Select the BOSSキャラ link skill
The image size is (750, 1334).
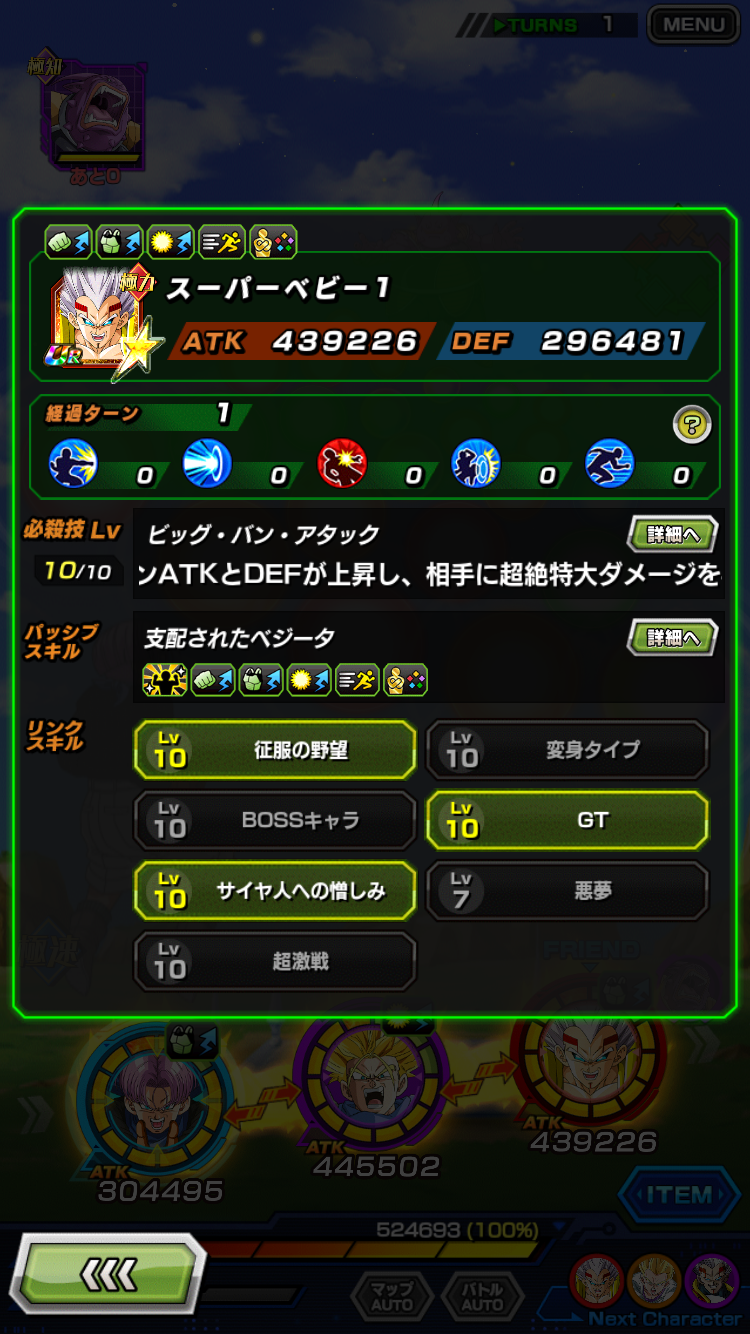(275, 821)
